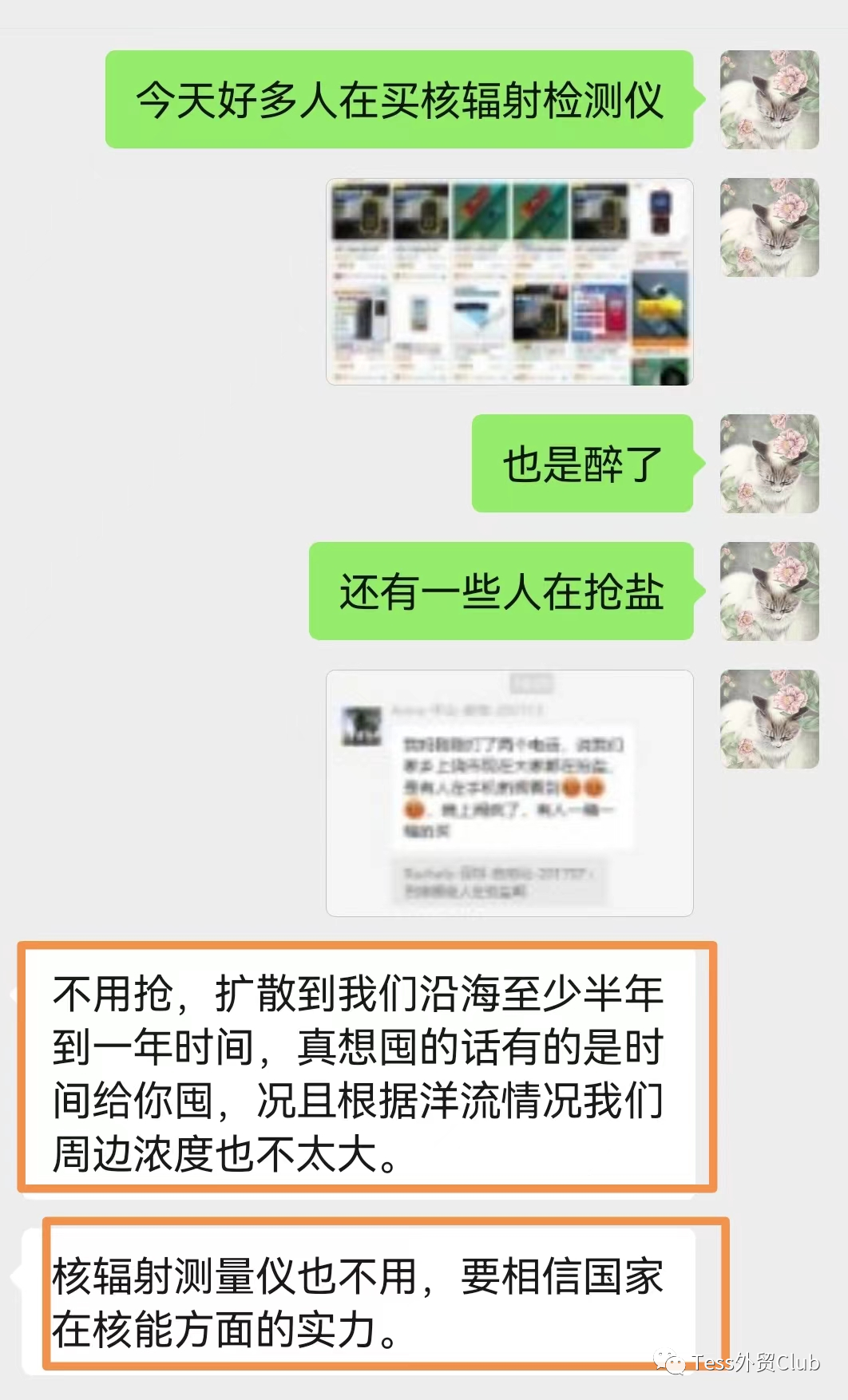Tap the cat avatar beside 也是醉了
Screen dimensions: 848x1400
[x=769, y=463]
